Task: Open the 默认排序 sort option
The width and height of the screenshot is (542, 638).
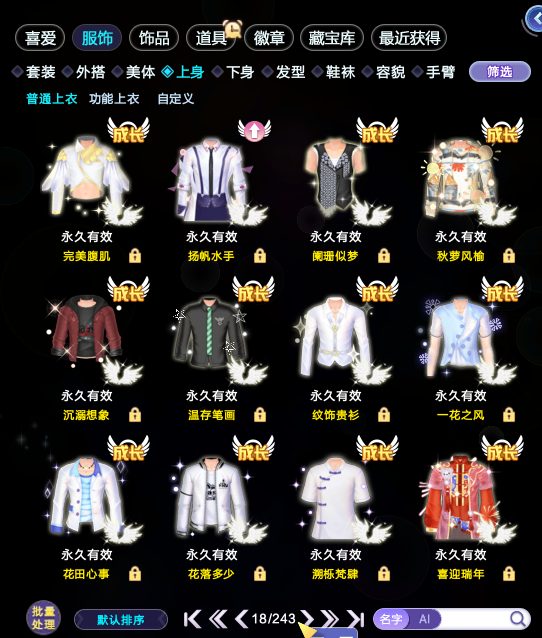Action: coord(121,620)
